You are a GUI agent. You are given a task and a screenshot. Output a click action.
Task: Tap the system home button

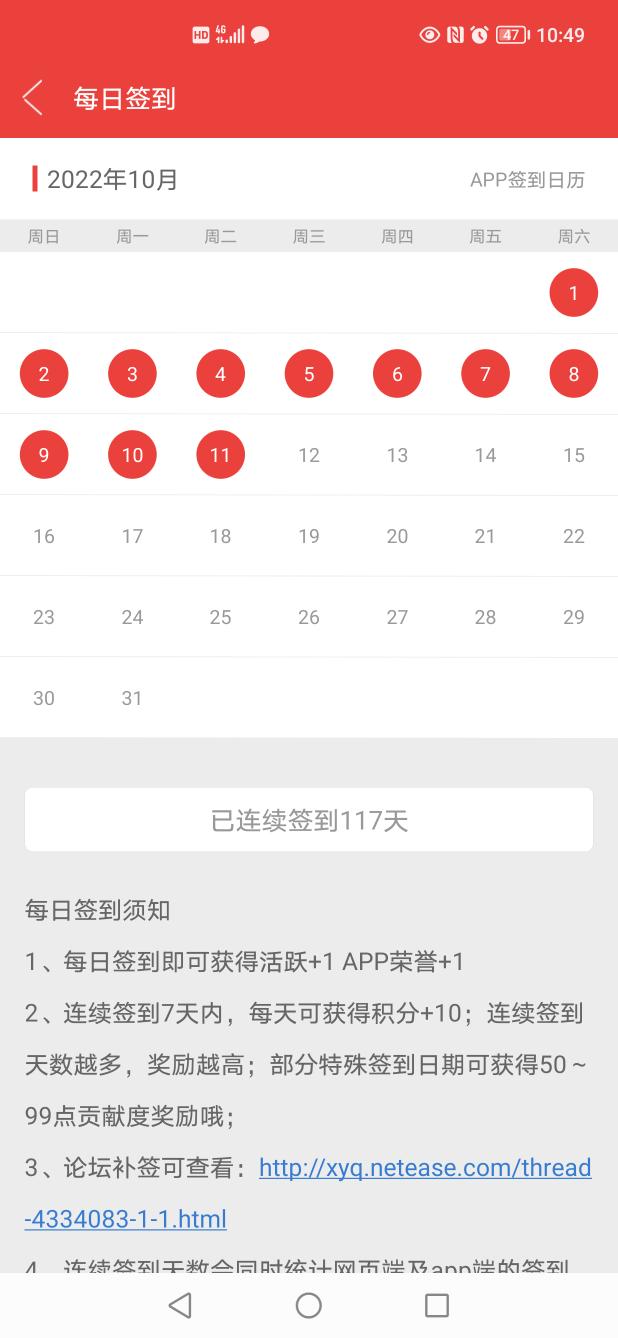click(309, 1305)
